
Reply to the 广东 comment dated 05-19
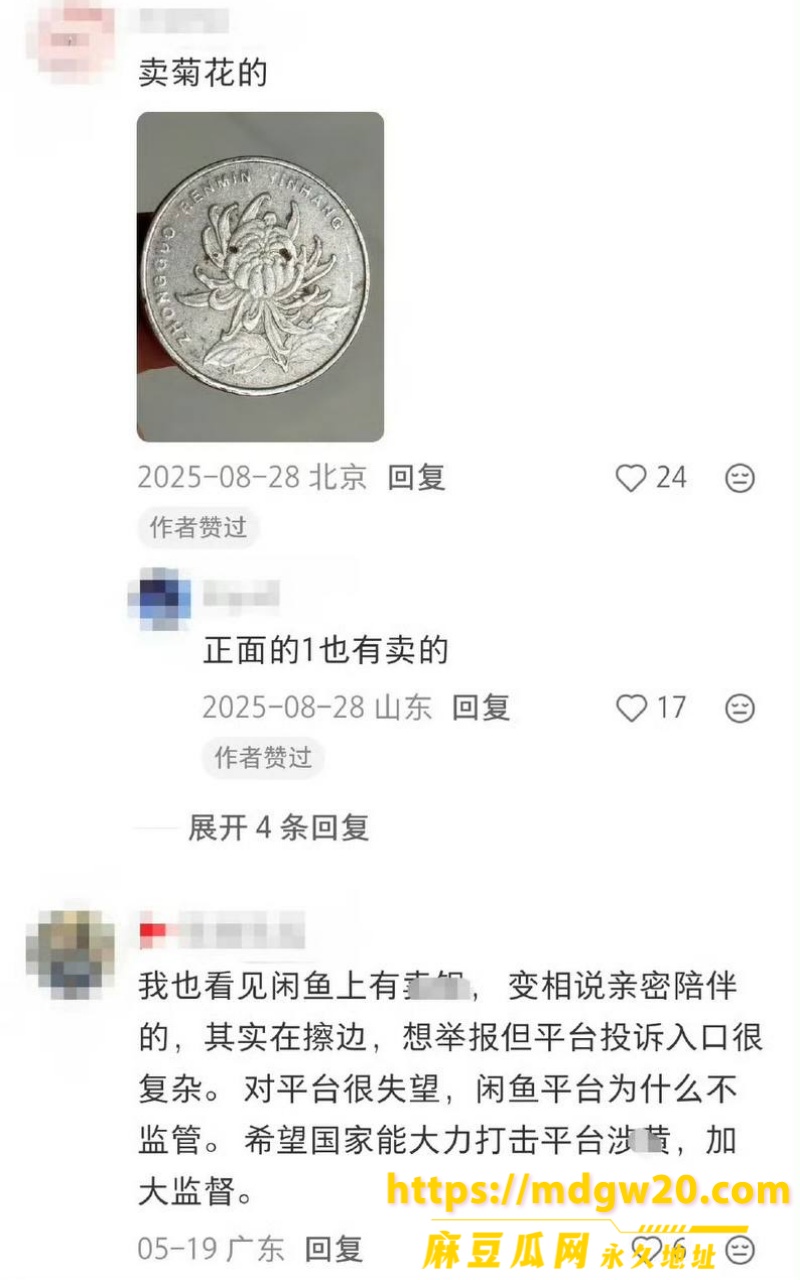[334, 1248]
